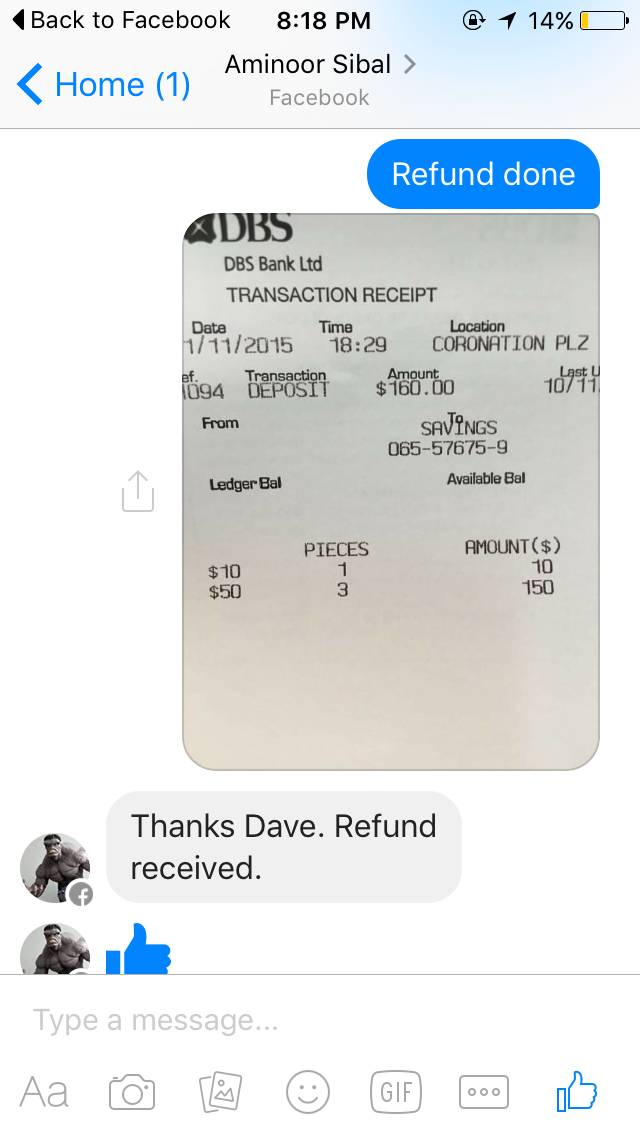Viewport: 640px width, 1136px height.
Task: Send a thumbs-up like
Action: click(577, 1091)
